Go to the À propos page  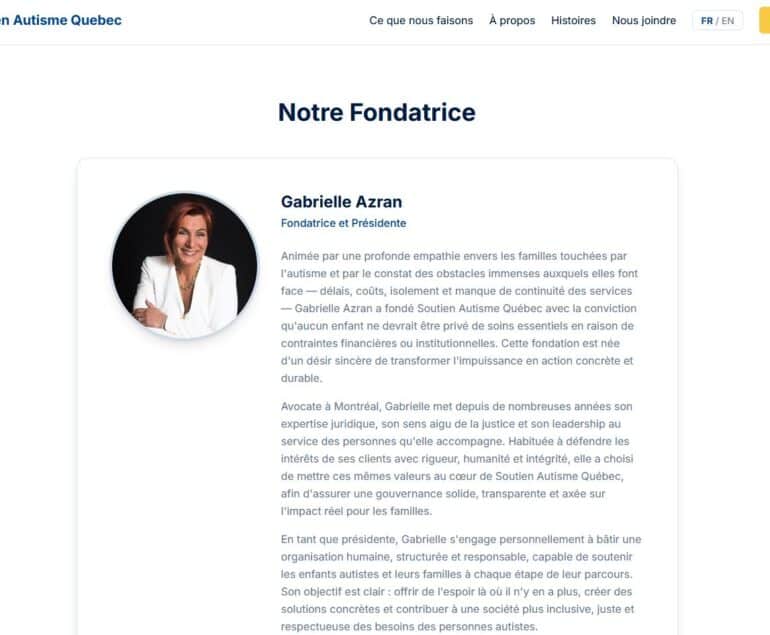click(512, 20)
